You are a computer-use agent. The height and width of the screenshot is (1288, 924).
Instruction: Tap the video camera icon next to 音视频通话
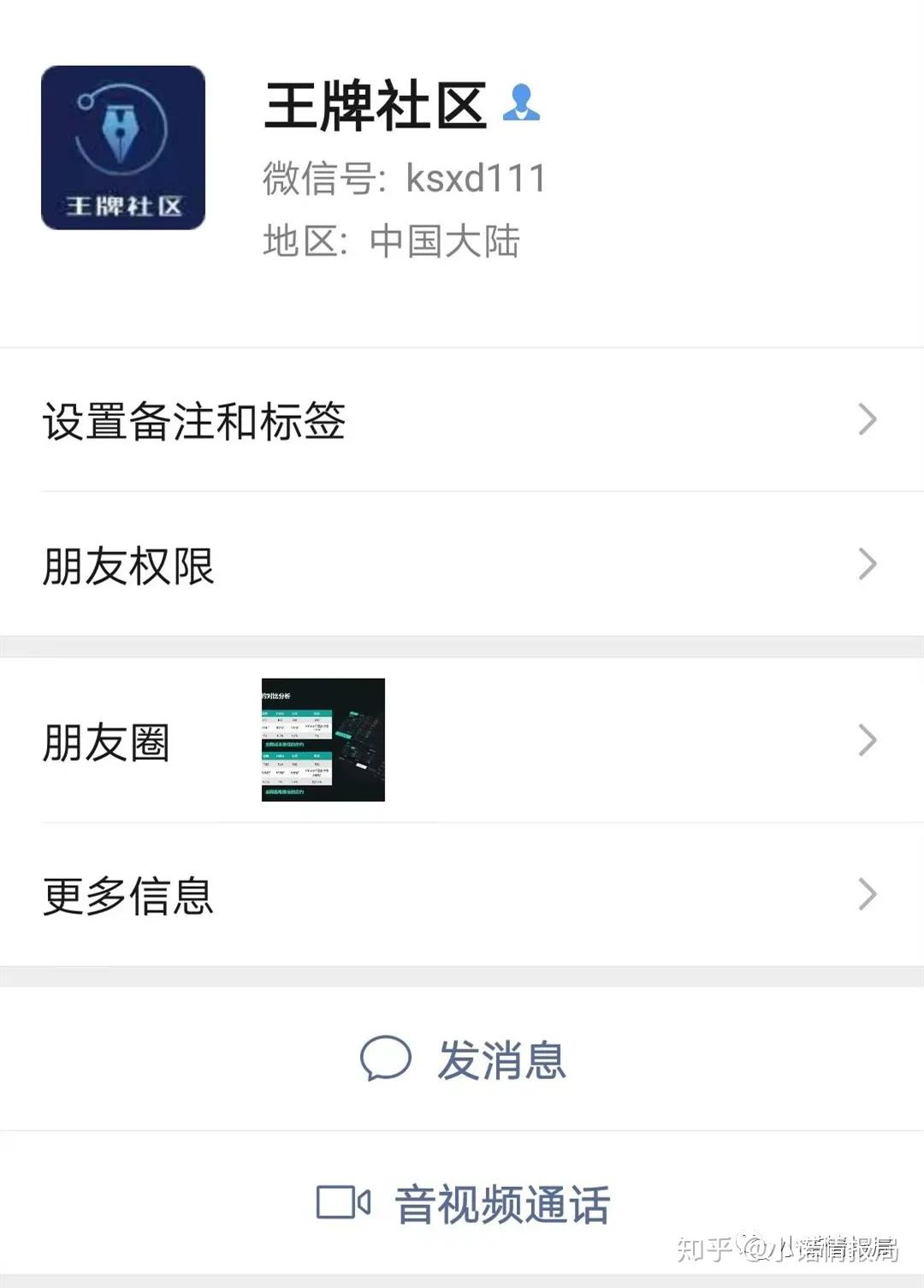pos(341,1202)
